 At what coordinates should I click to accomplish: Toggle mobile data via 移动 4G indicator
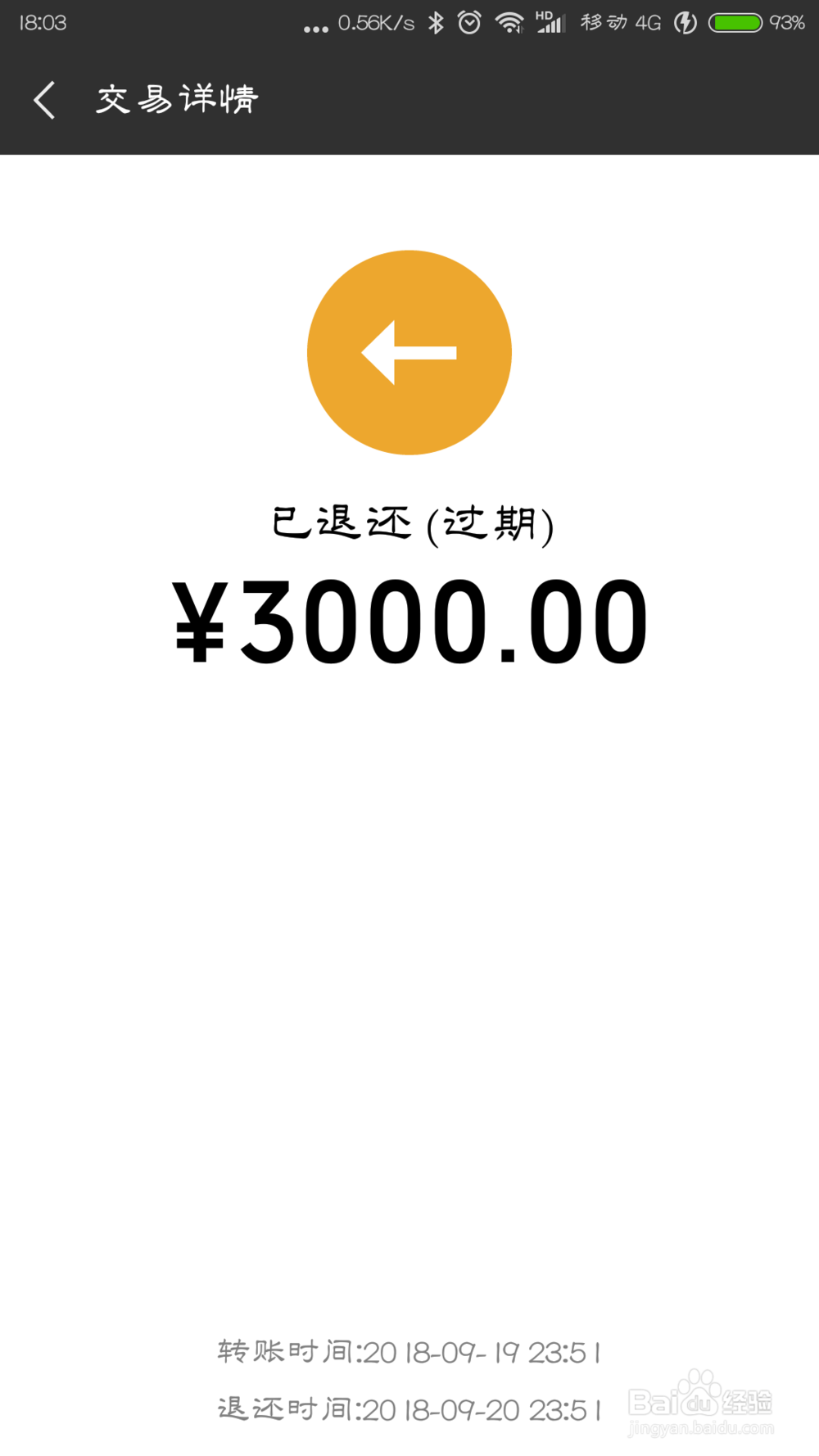620,24
